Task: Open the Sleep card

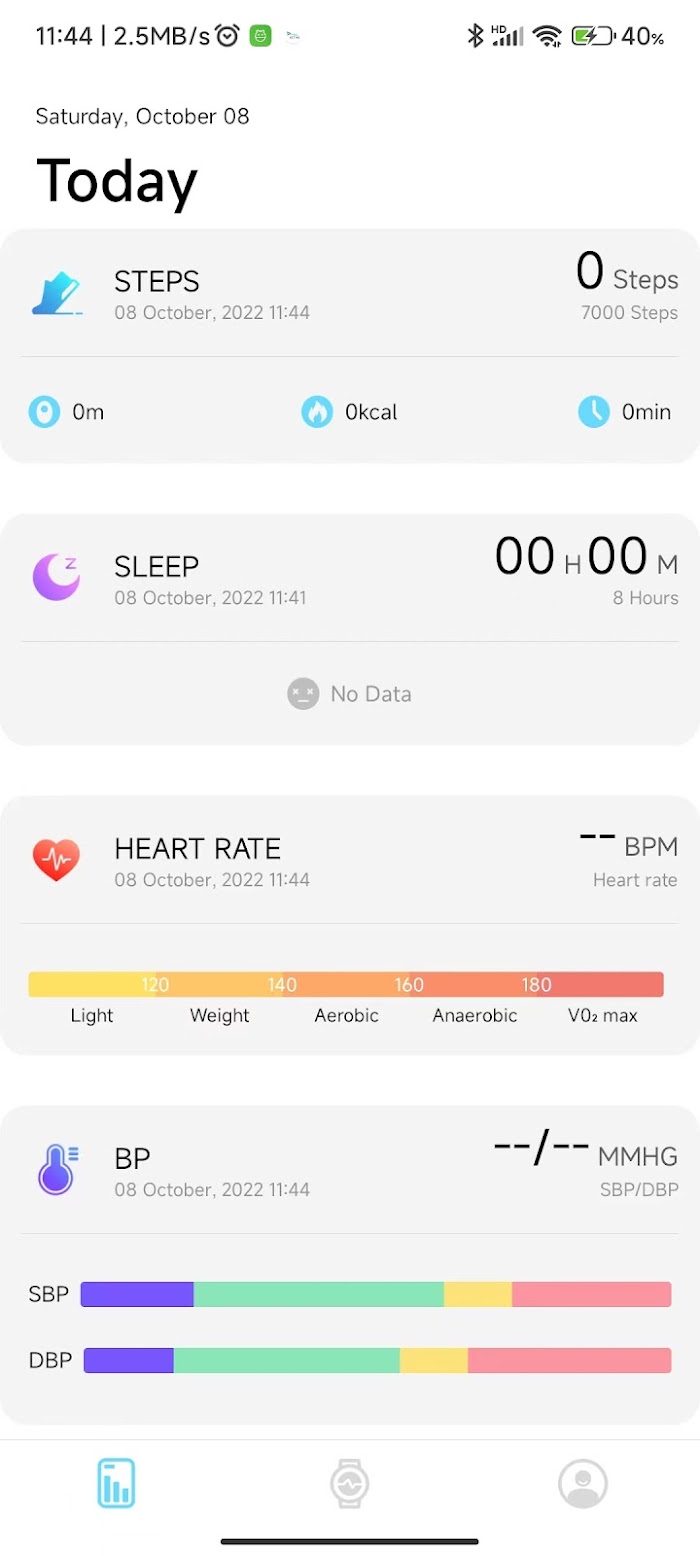Action: (x=350, y=629)
